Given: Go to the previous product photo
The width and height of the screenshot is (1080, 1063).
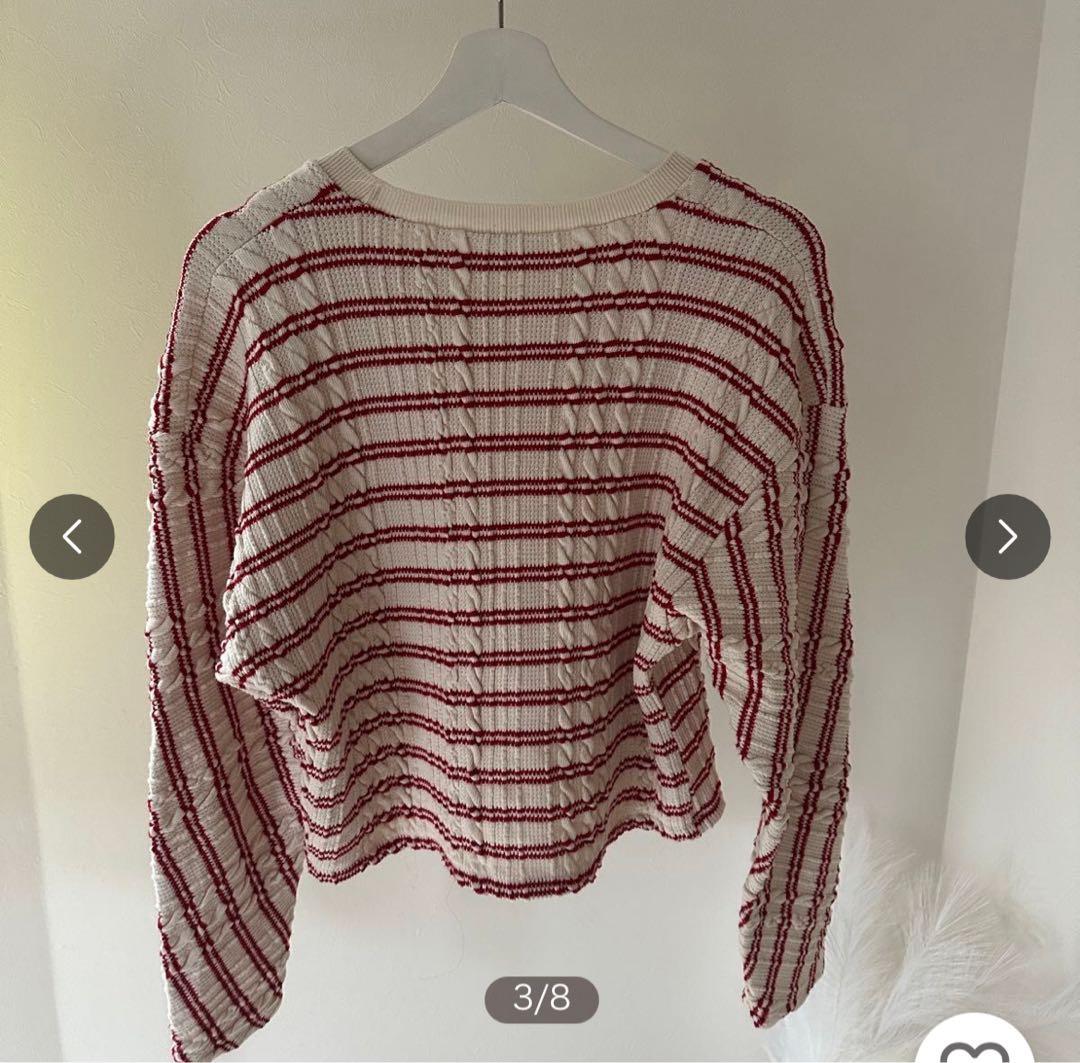Looking at the screenshot, I should pyautogui.click(x=72, y=537).
